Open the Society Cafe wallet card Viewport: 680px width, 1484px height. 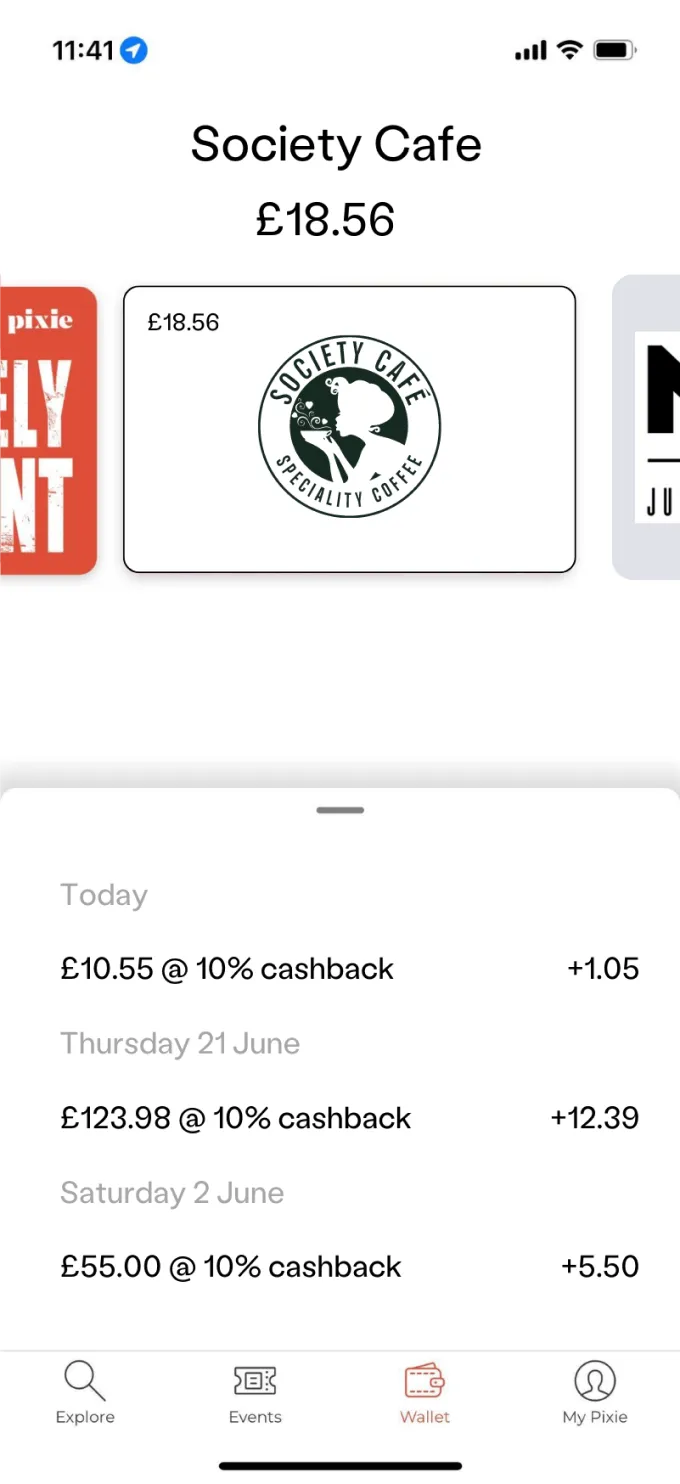(x=349, y=429)
